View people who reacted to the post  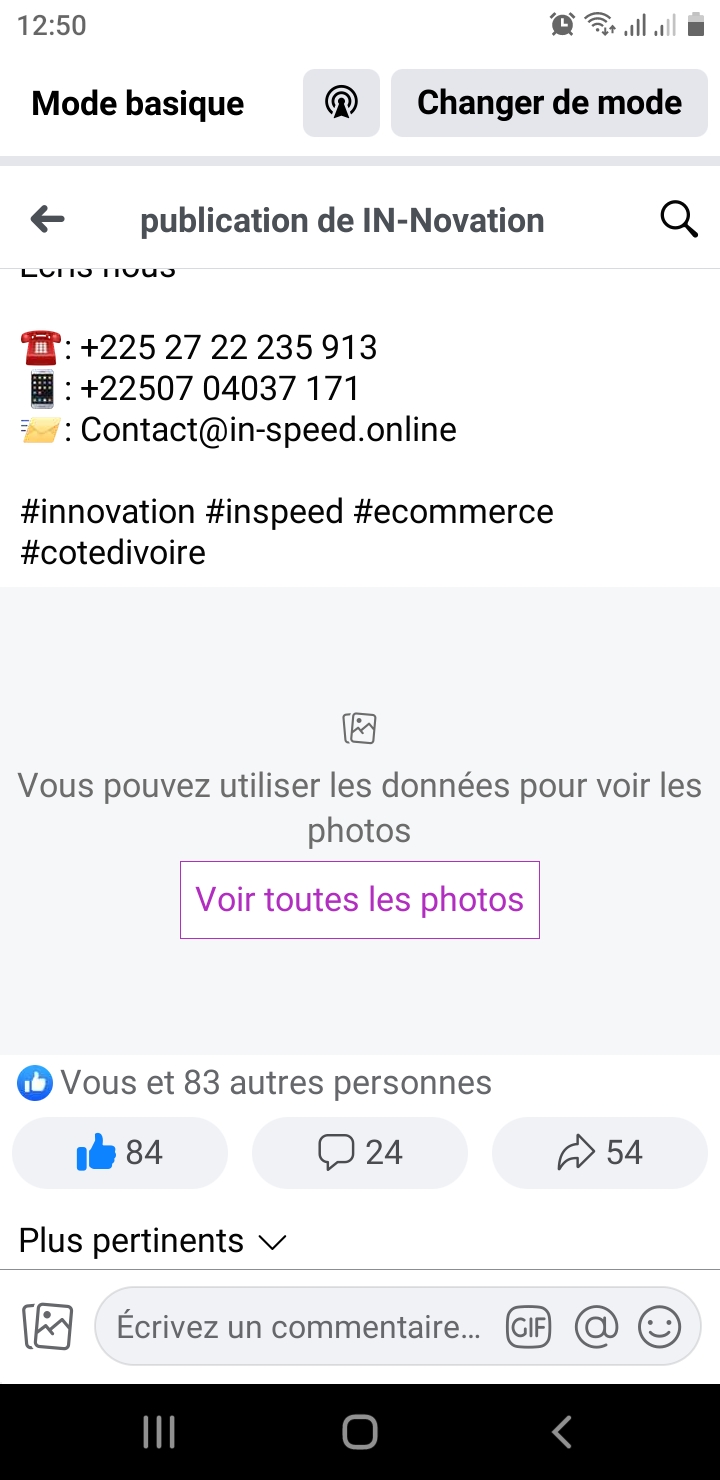(255, 1082)
